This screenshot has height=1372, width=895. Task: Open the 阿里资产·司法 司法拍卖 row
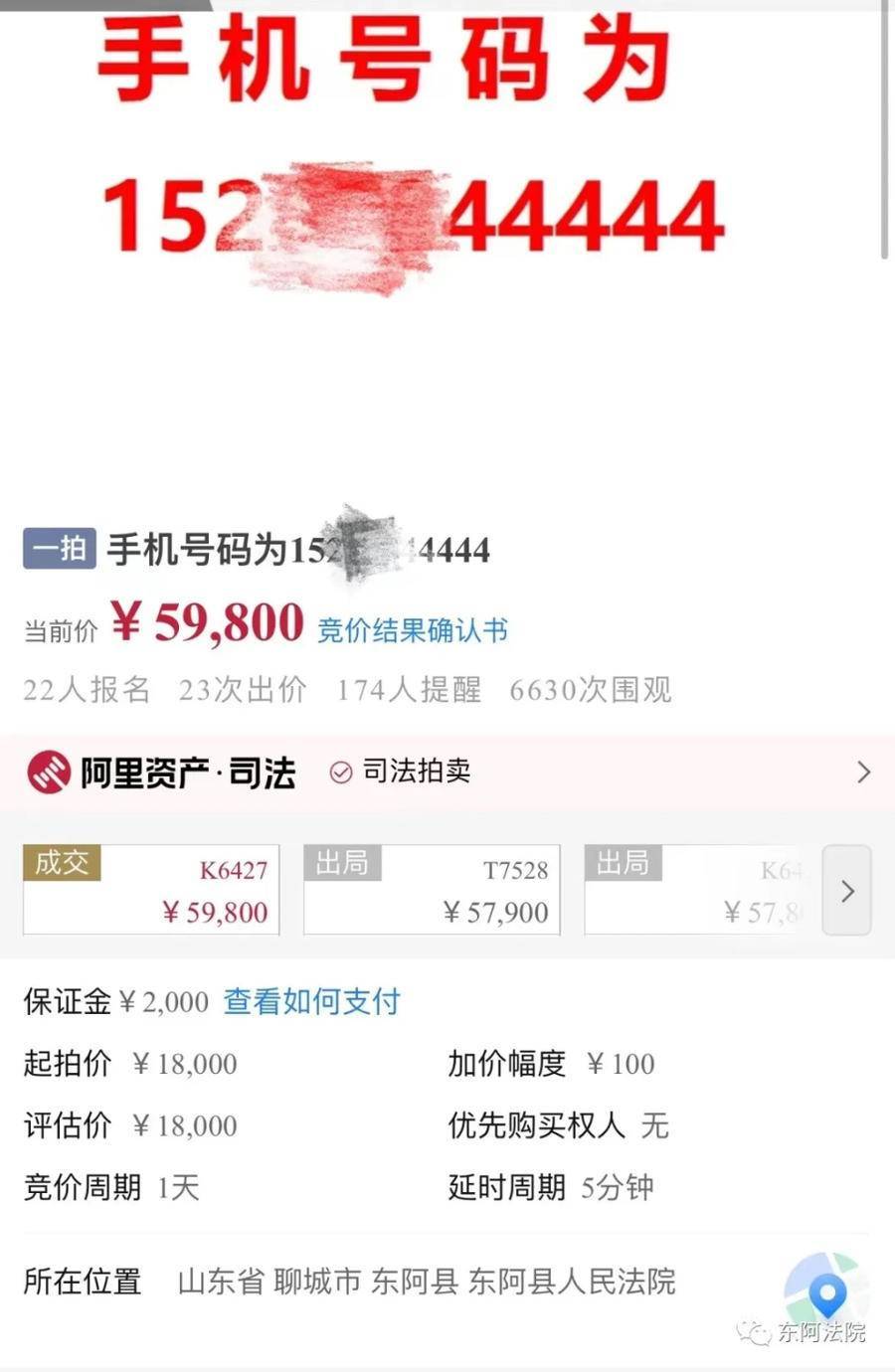click(447, 772)
